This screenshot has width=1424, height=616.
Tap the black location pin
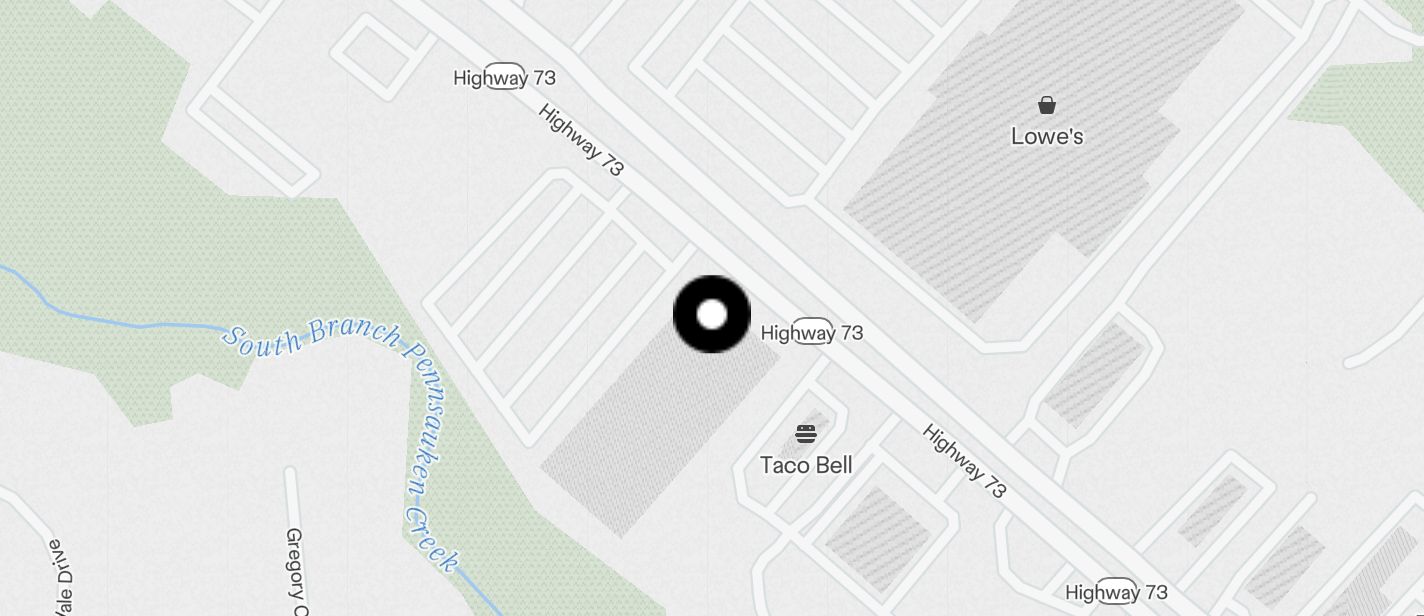[712, 315]
